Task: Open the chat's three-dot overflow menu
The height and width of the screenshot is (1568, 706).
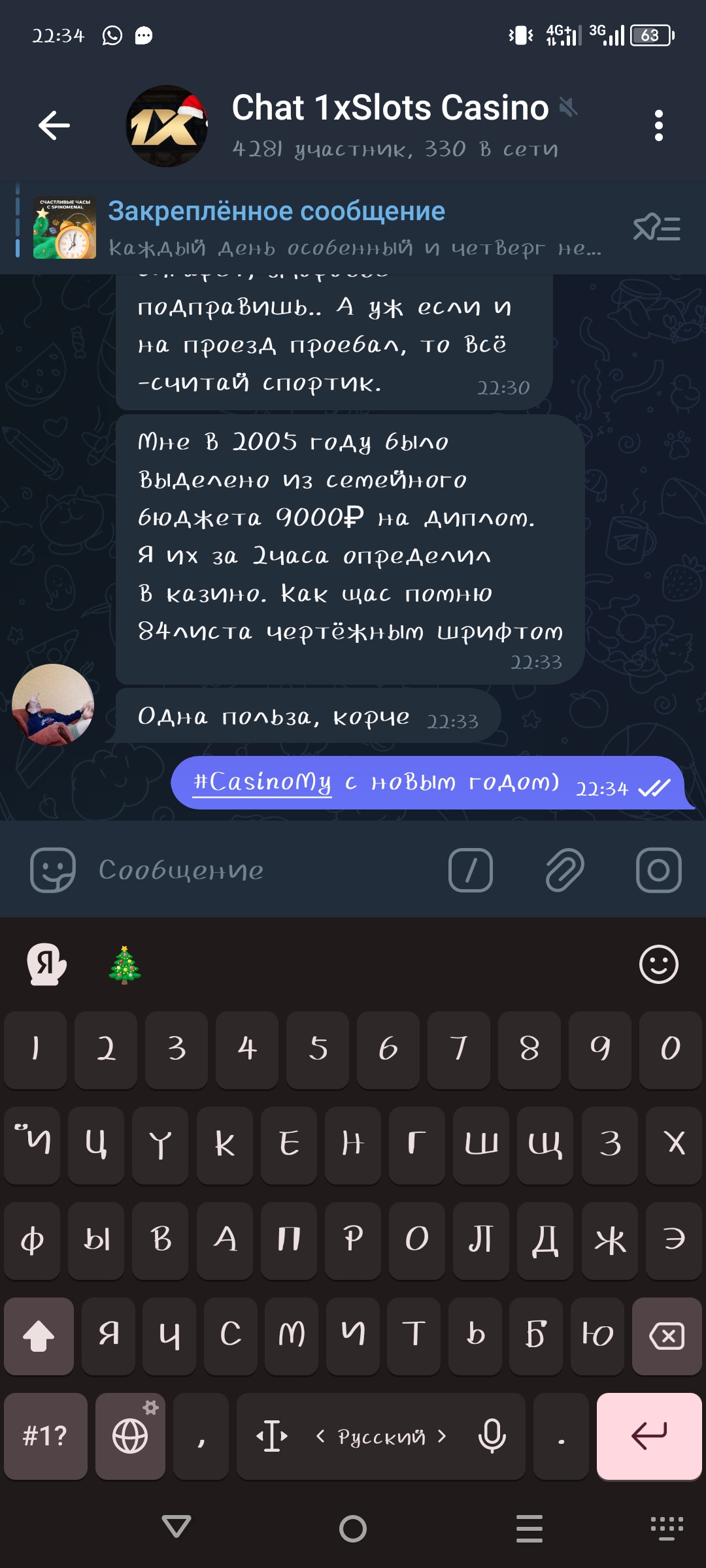Action: 658,125
